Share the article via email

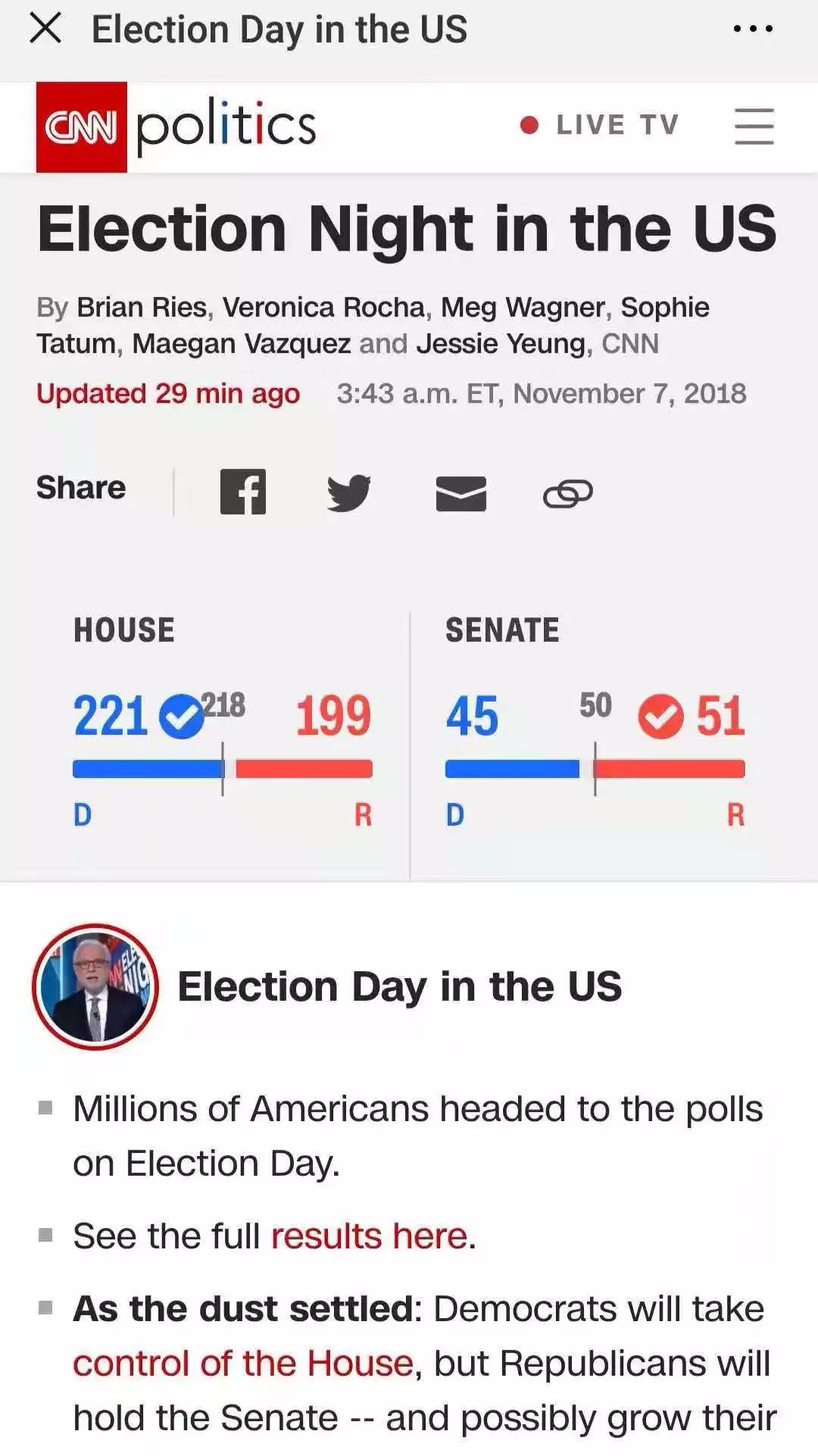click(461, 493)
